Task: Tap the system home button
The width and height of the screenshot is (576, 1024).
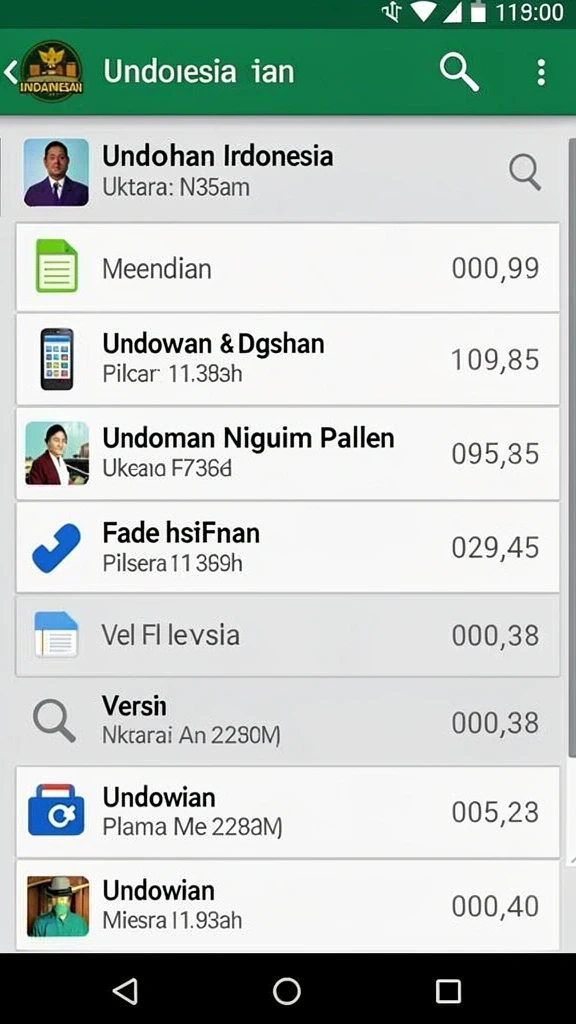Action: [287, 991]
